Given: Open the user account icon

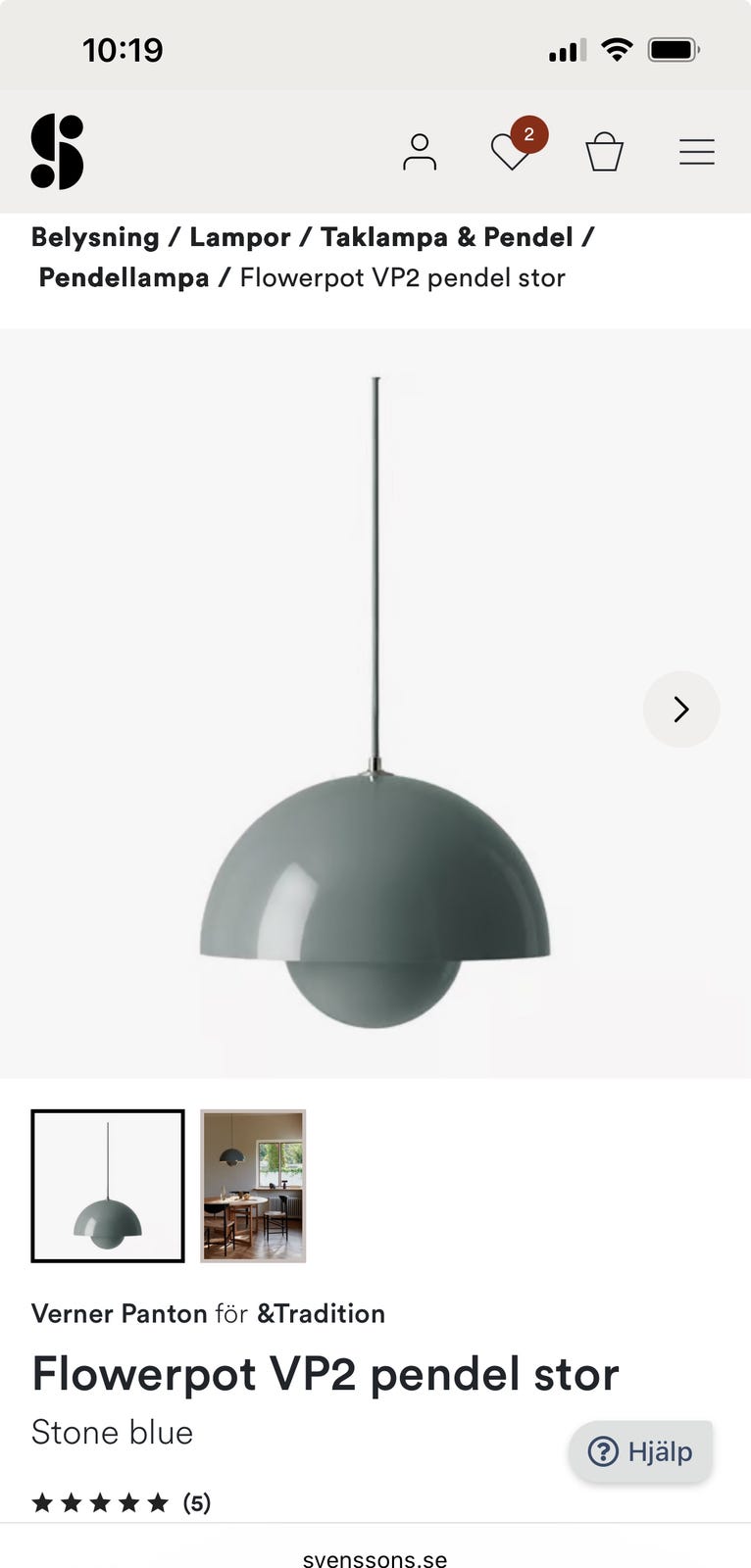Looking at the screenshot, I should [x=421, y=152].
